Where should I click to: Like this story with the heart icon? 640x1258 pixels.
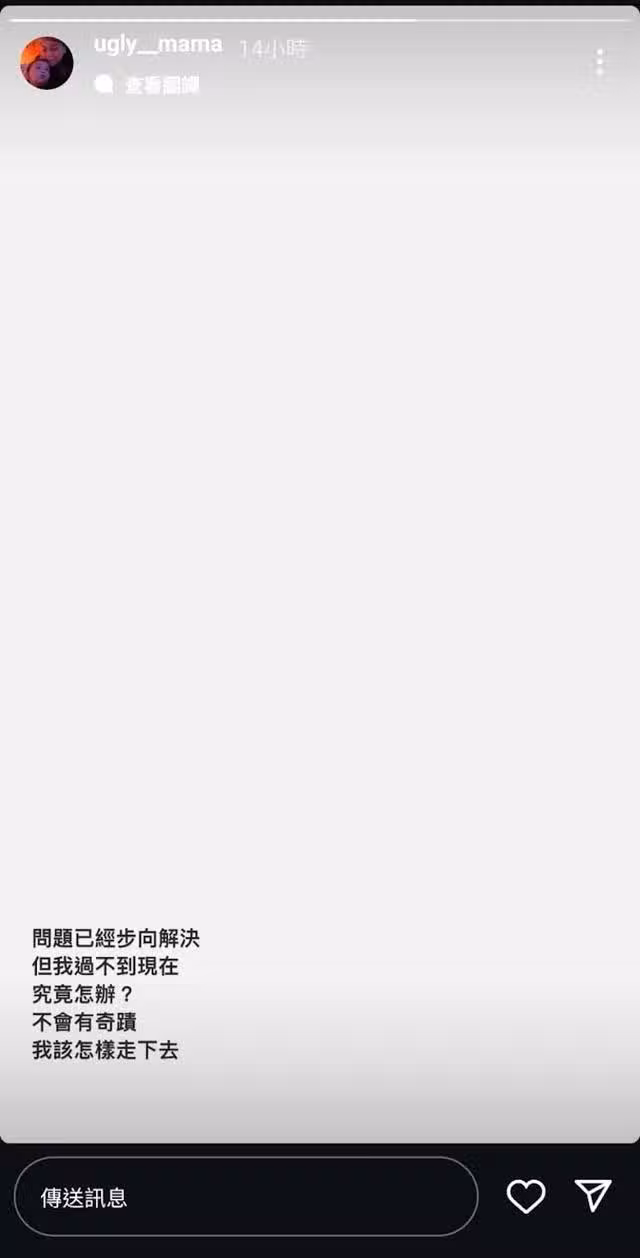(526, 1196)
